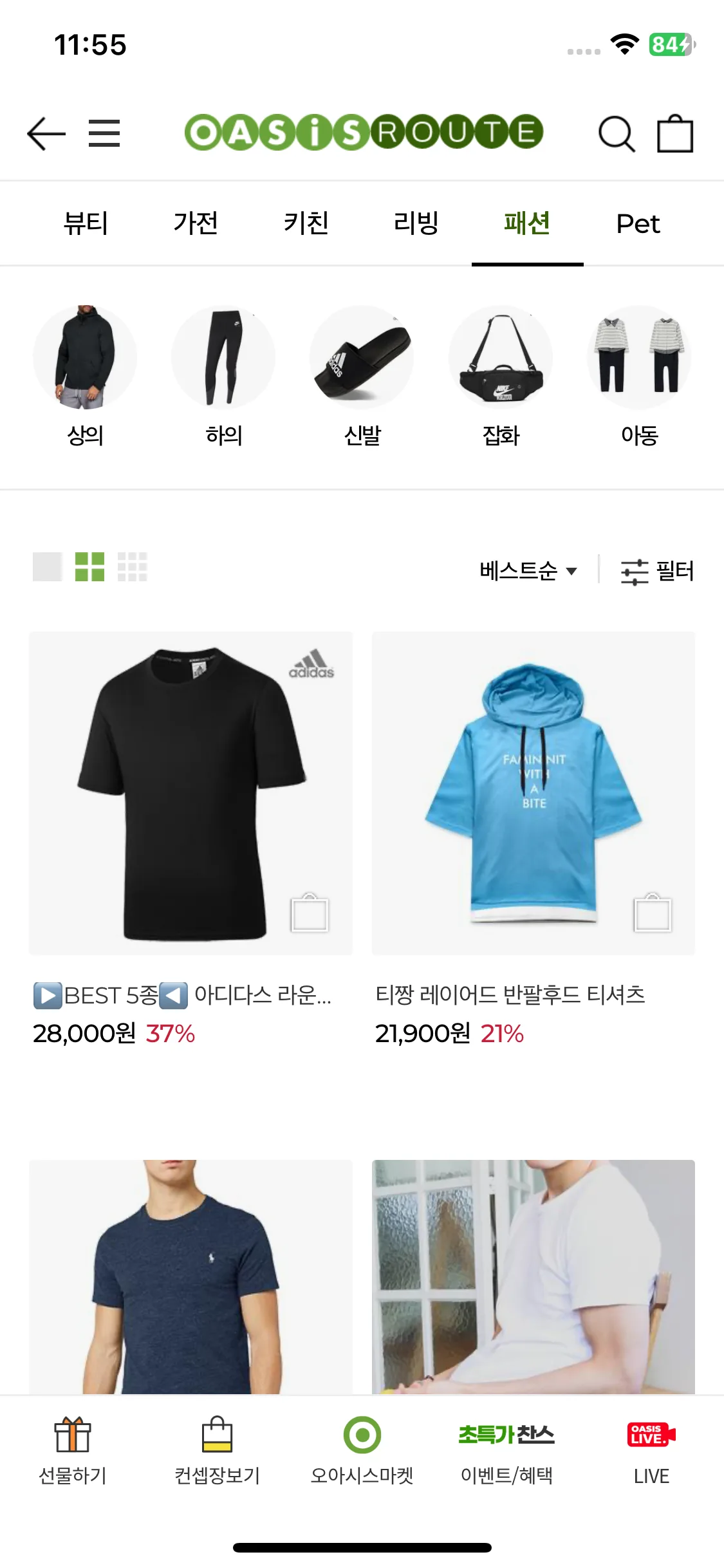Open the search magnifier
Viewport: 724px width, 1568px height.
[616, 134]
